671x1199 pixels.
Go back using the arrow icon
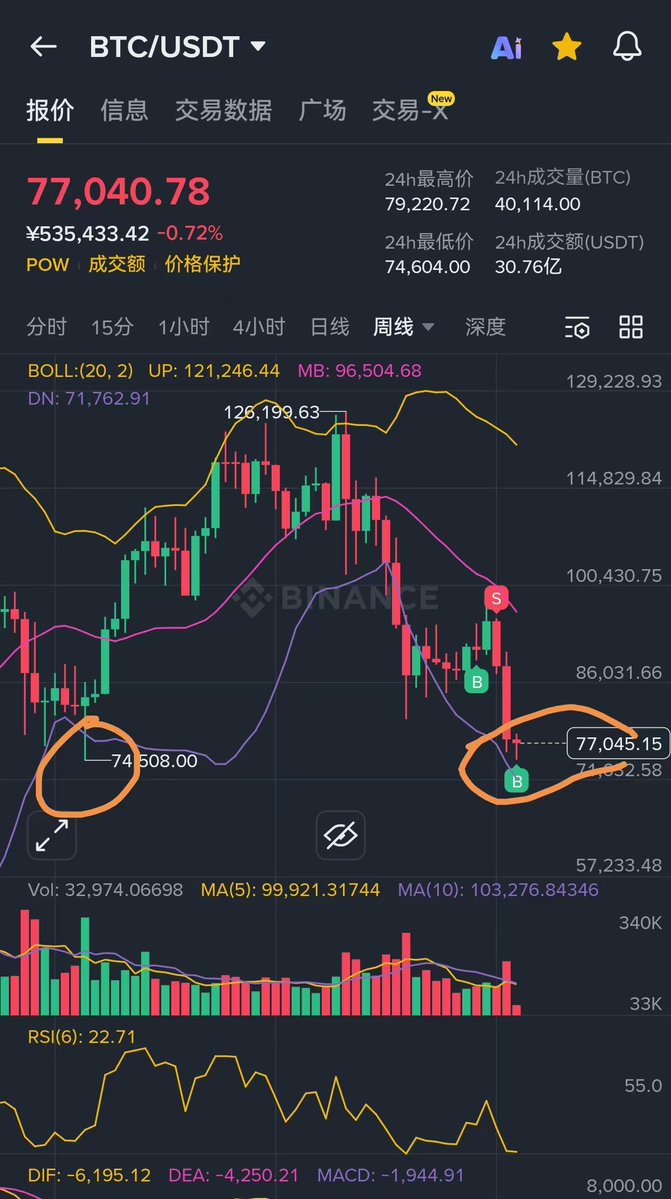click(43, 46)
